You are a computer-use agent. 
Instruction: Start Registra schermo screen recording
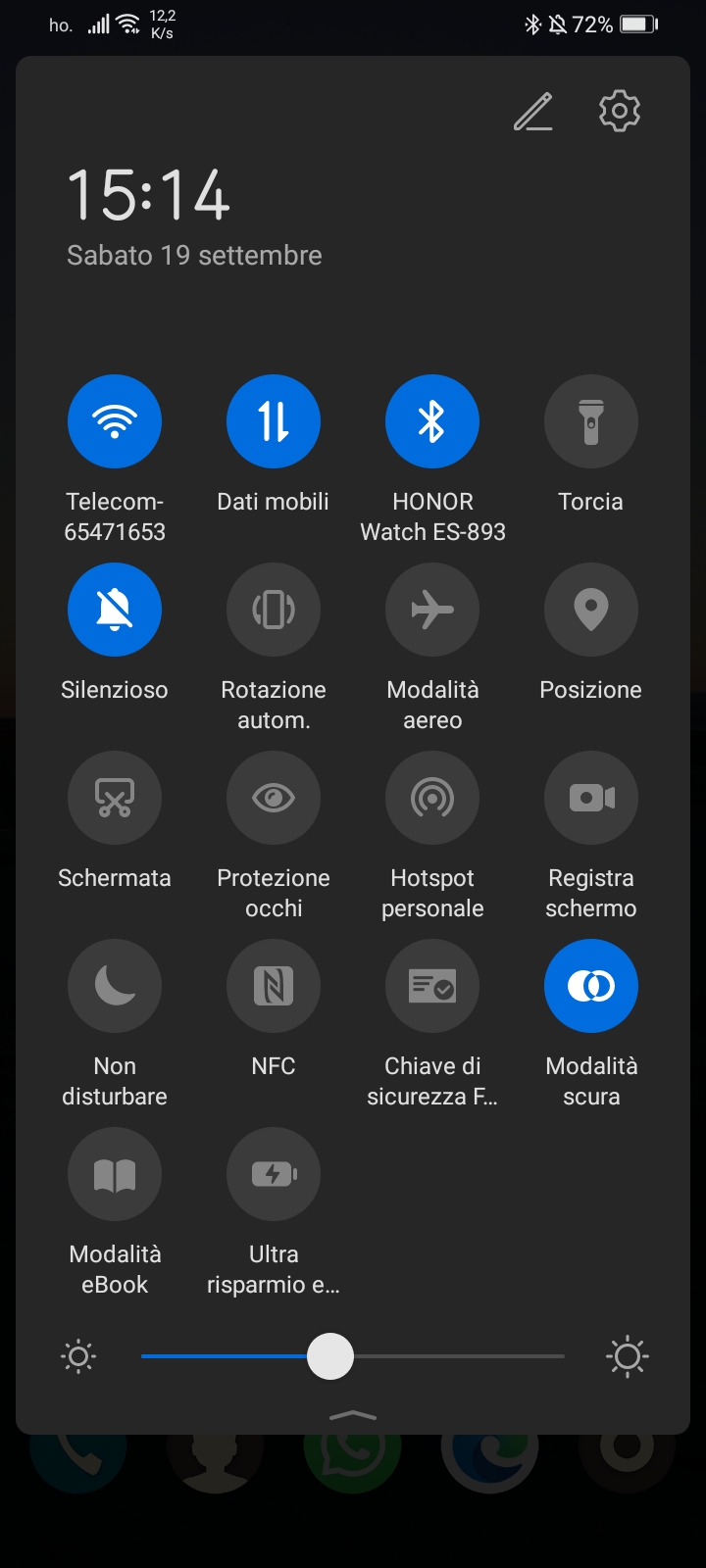coord(591,798)
